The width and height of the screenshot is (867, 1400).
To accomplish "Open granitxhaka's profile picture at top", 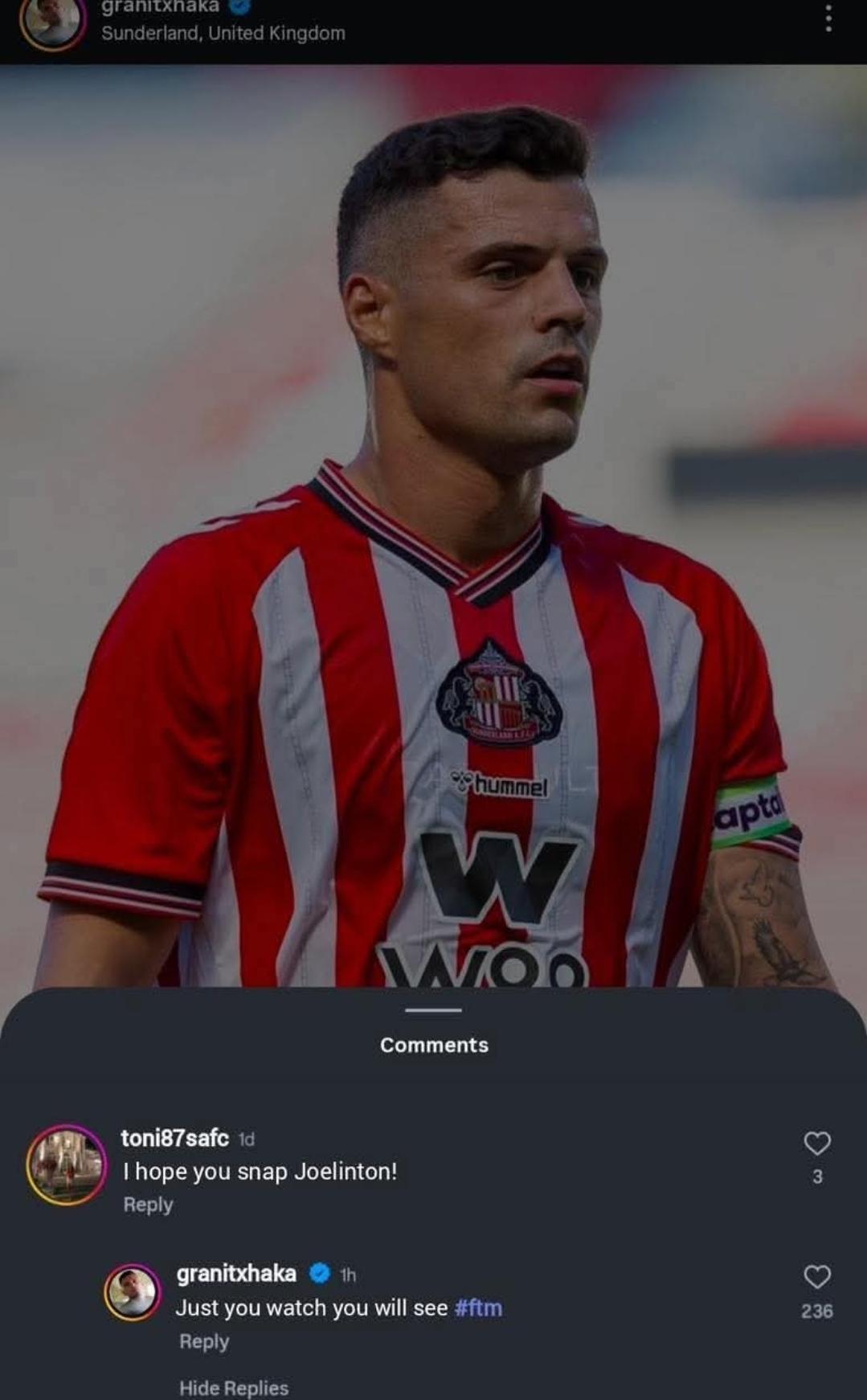I will coord(53,22).
